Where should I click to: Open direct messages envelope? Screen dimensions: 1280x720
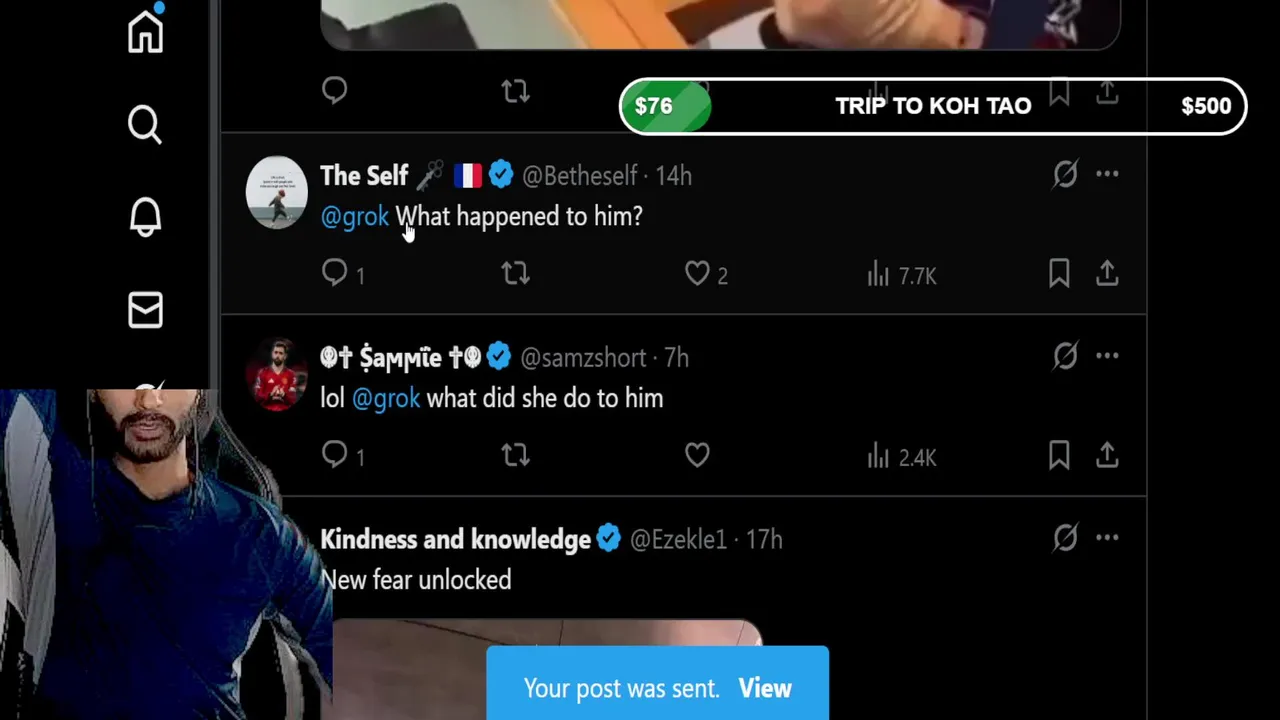click(x=145, y=310)
